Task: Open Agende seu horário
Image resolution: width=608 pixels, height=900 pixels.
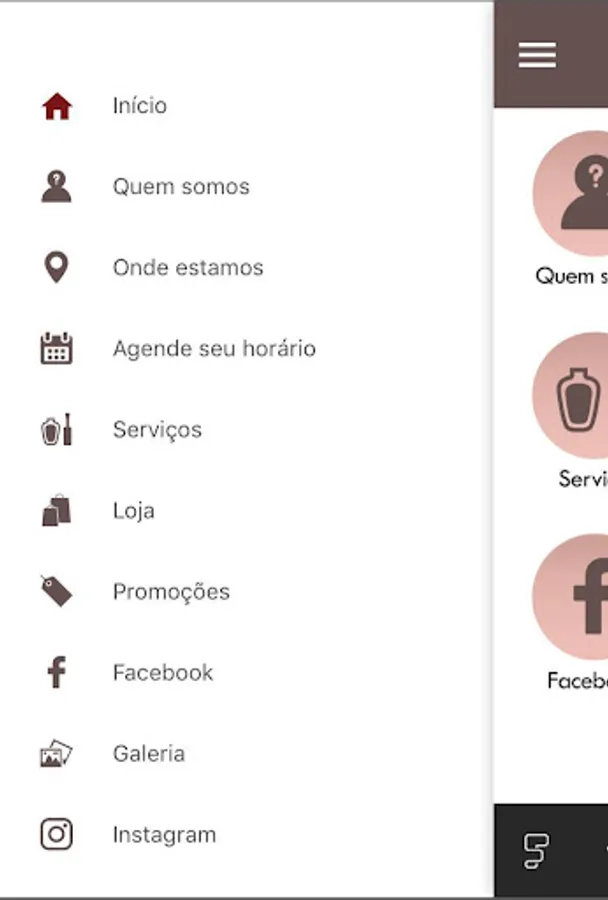Action: coord(247,349)
